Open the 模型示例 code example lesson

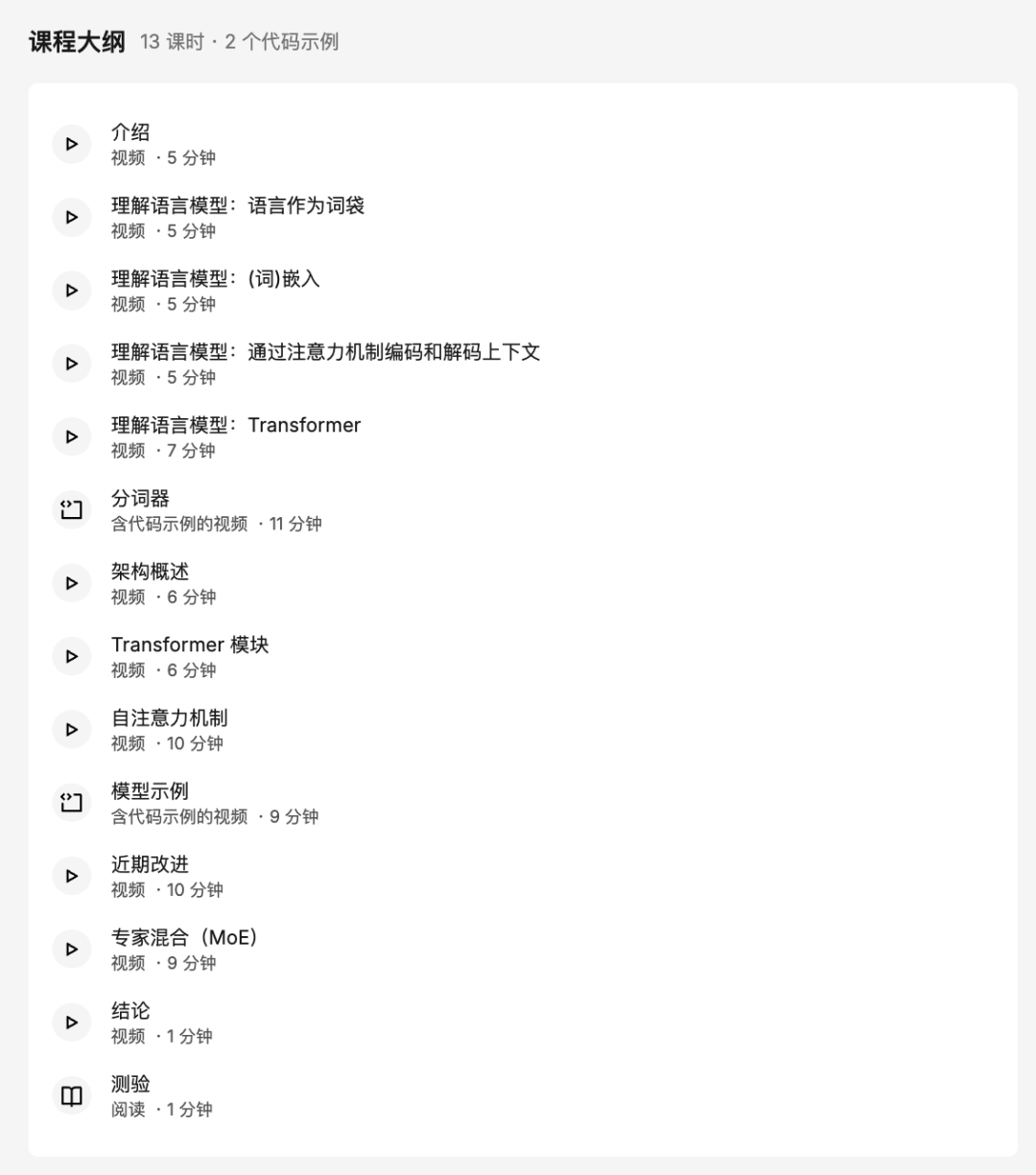point(150,791)
